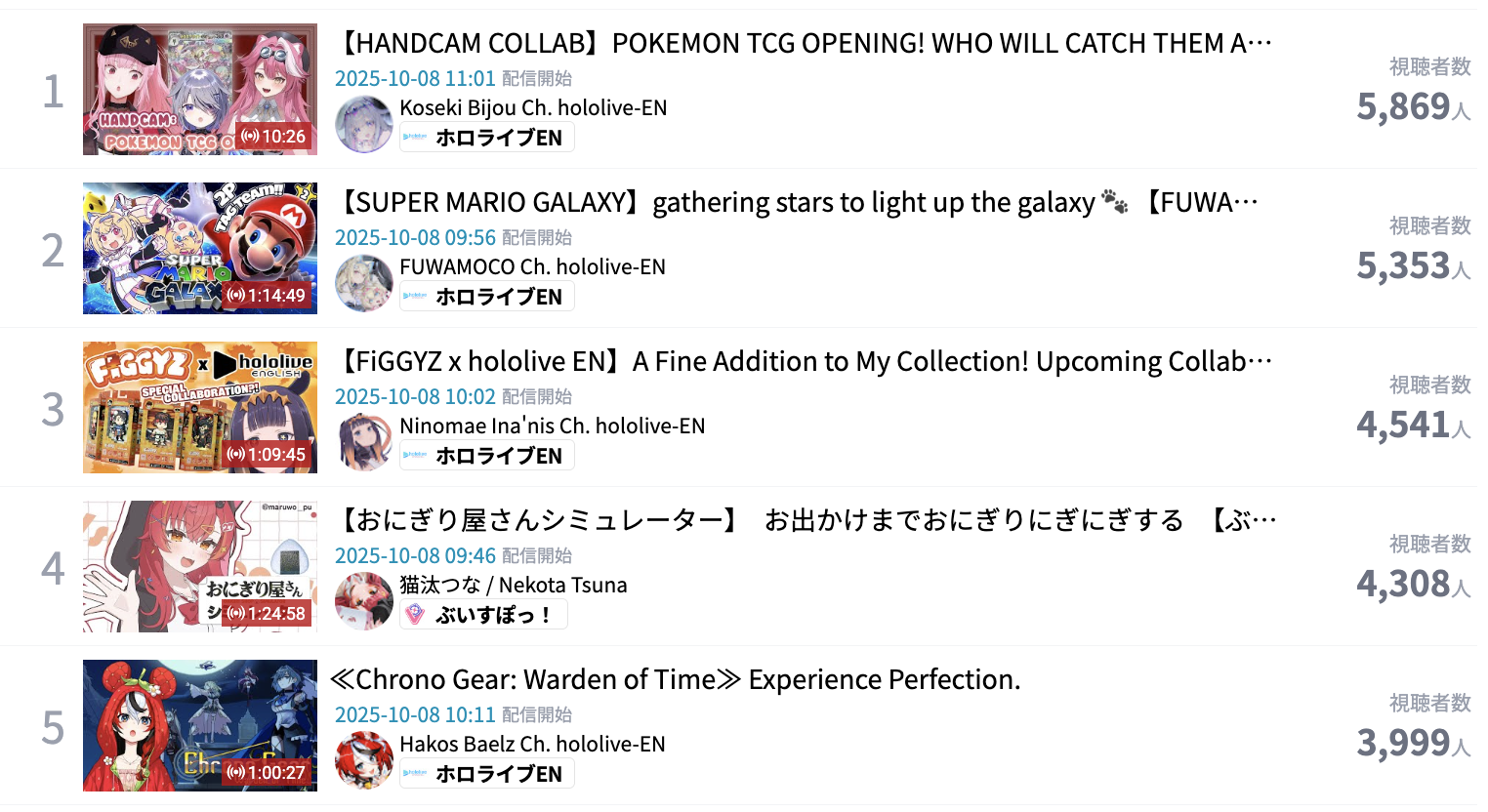The width and height of the screenshot is (1488, 812).
Task: Tap the ホロライブEN tag under FUWAMOCO
Action: tap(487, 297)
